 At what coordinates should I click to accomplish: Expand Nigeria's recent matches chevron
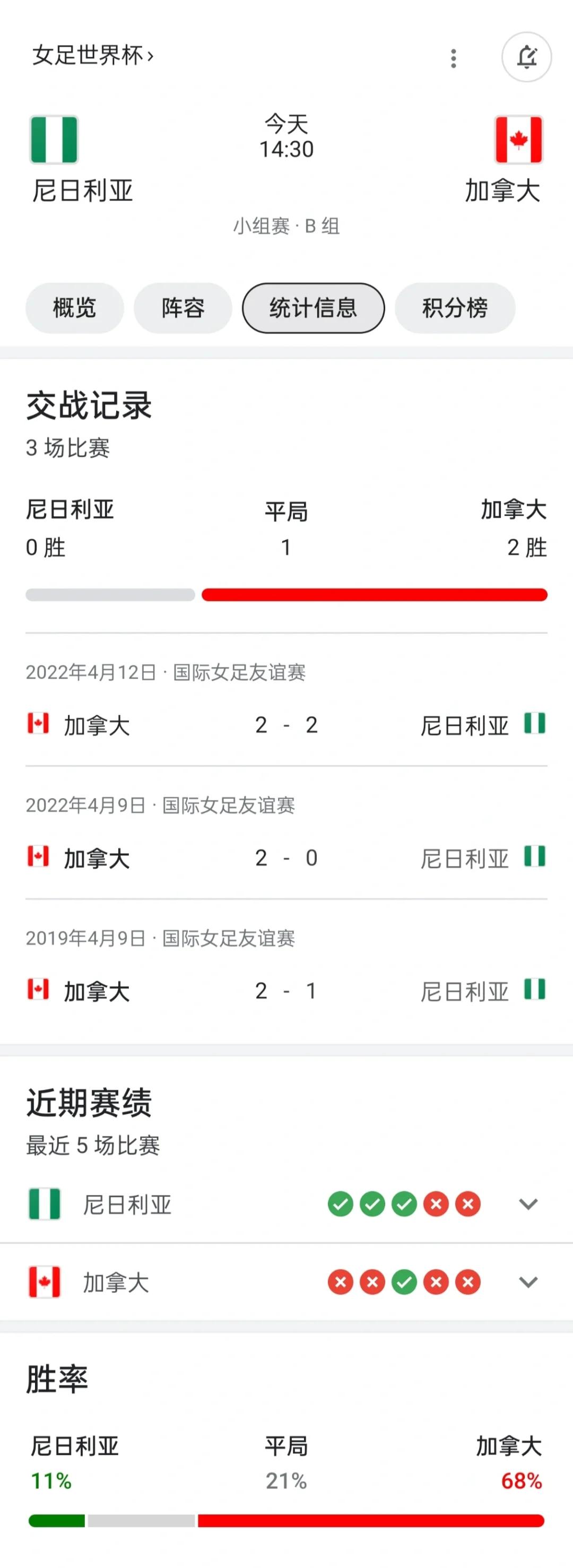(x=527, y=1203)
